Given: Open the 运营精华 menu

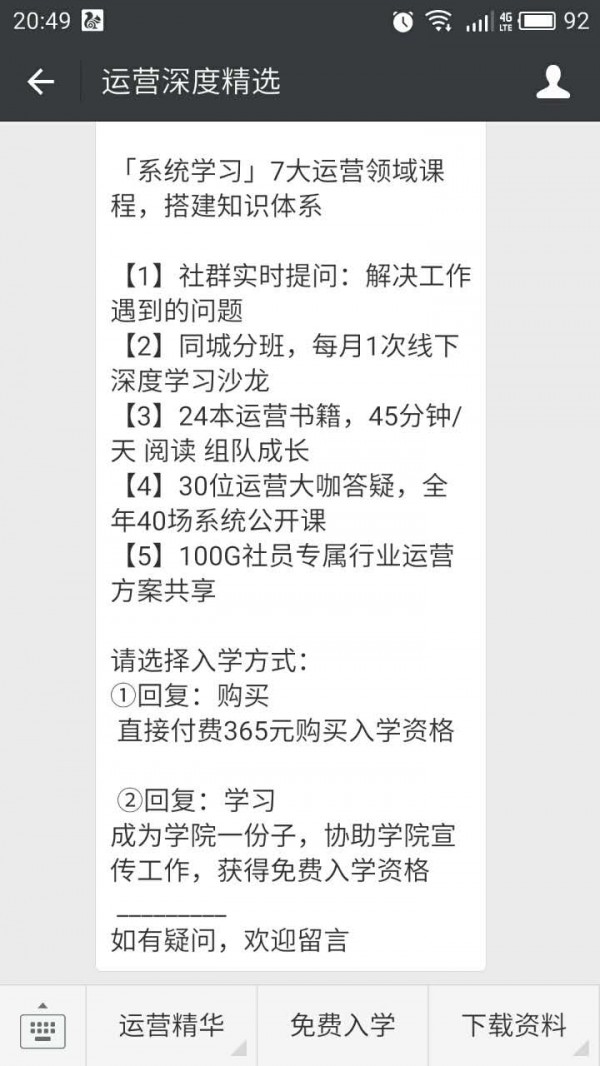Looking at the screenshot, I should click(171, 1025).
